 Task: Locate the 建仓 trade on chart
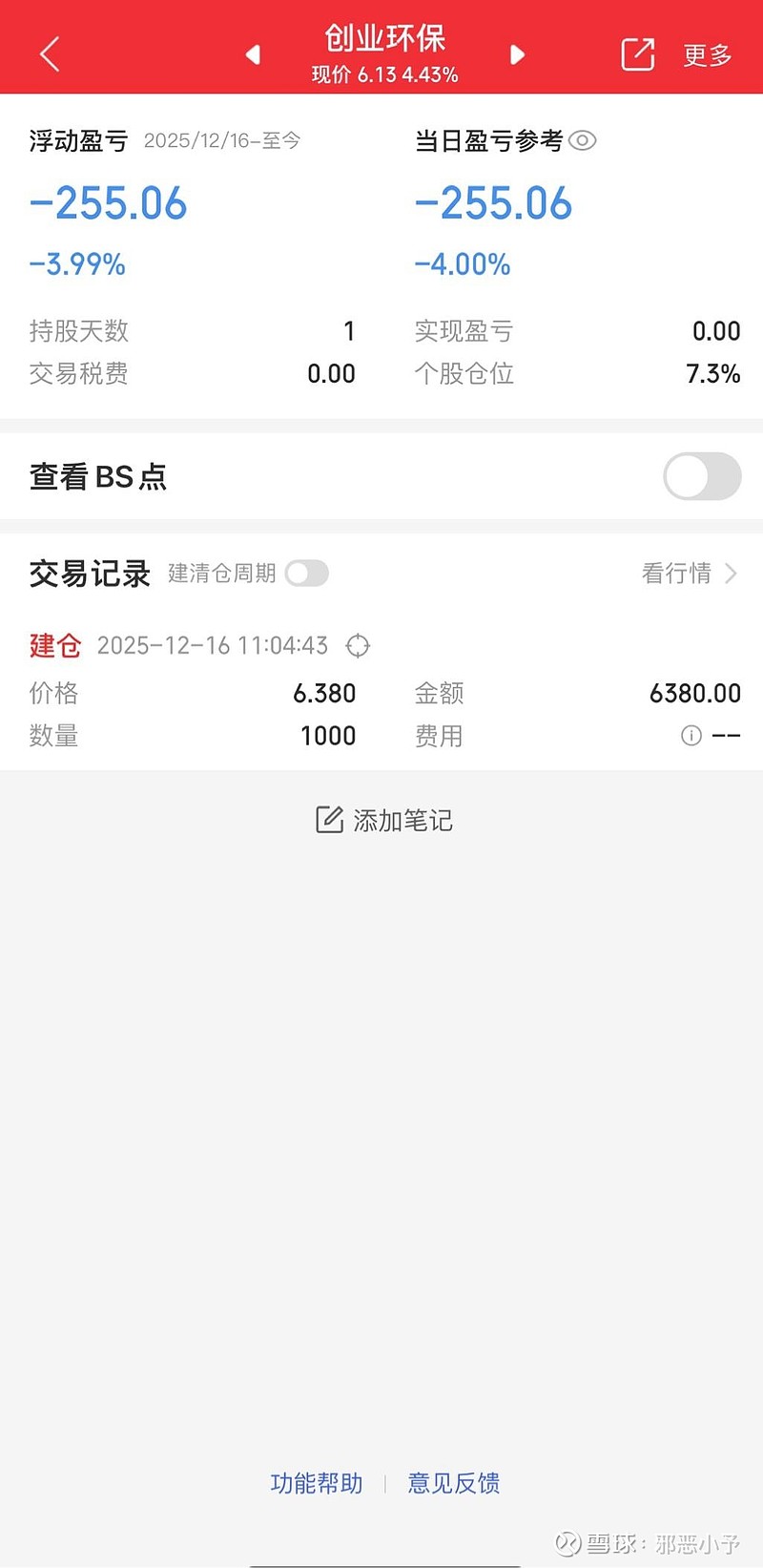coord(358,646)
